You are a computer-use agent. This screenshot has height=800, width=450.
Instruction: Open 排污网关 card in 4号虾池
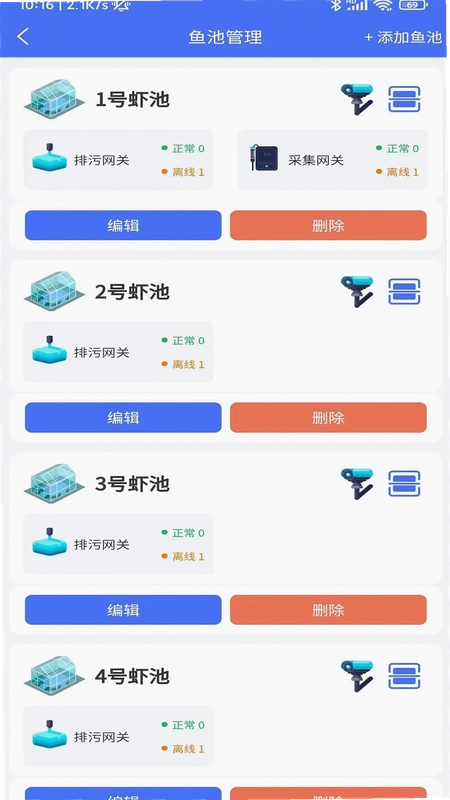(118, 736)
